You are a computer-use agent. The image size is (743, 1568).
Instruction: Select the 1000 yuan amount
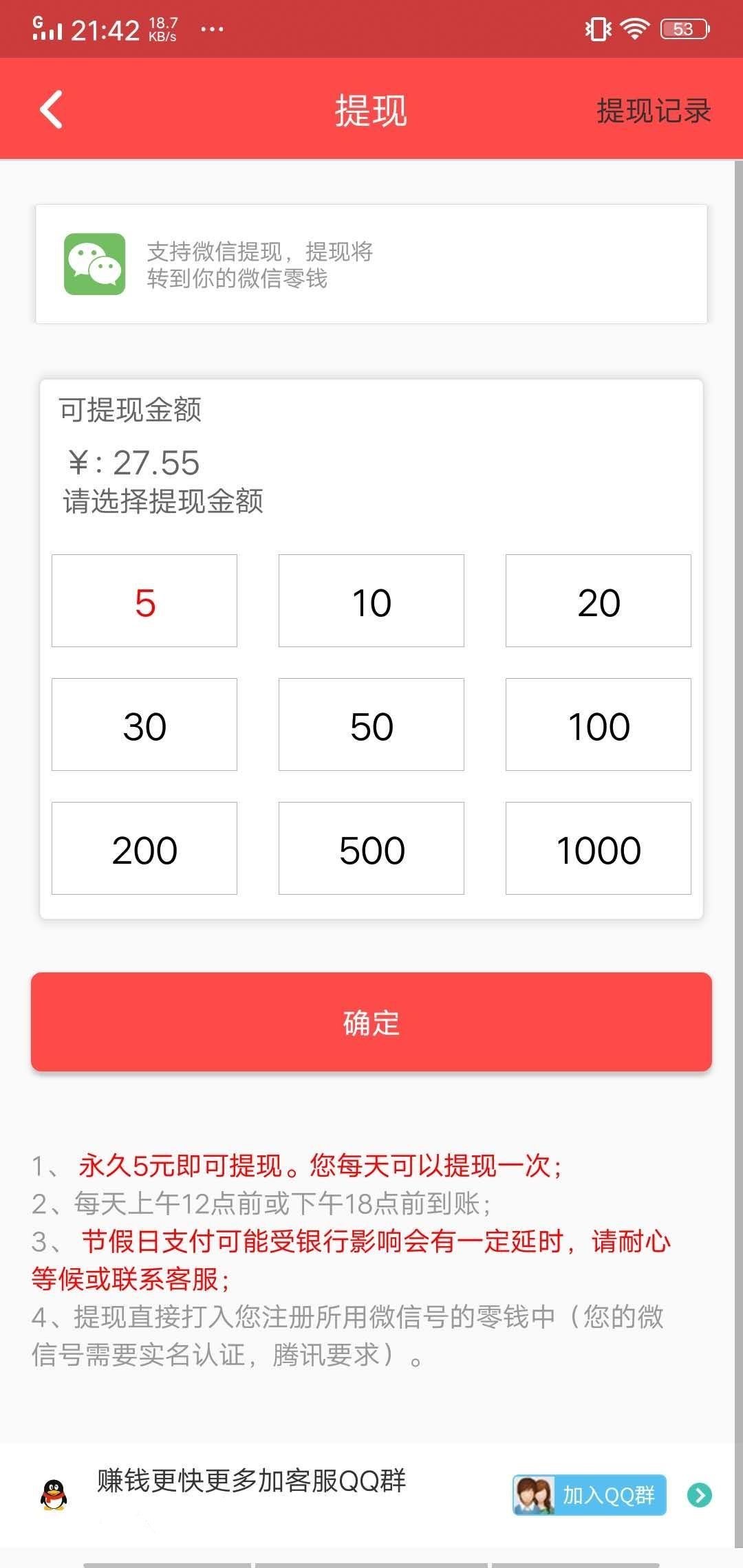pos(599,849)
